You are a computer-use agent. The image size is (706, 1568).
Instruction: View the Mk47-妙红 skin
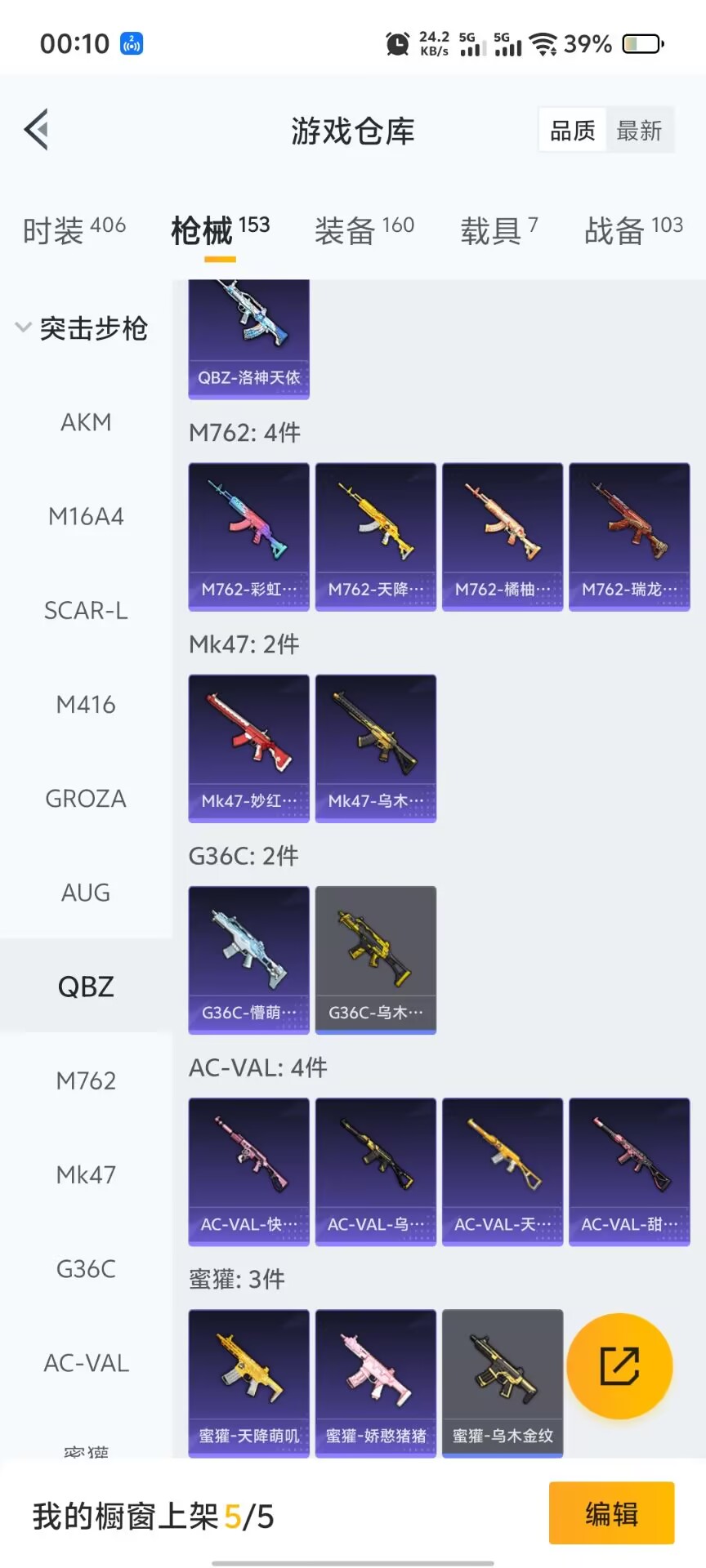click(x=248, y=748)
